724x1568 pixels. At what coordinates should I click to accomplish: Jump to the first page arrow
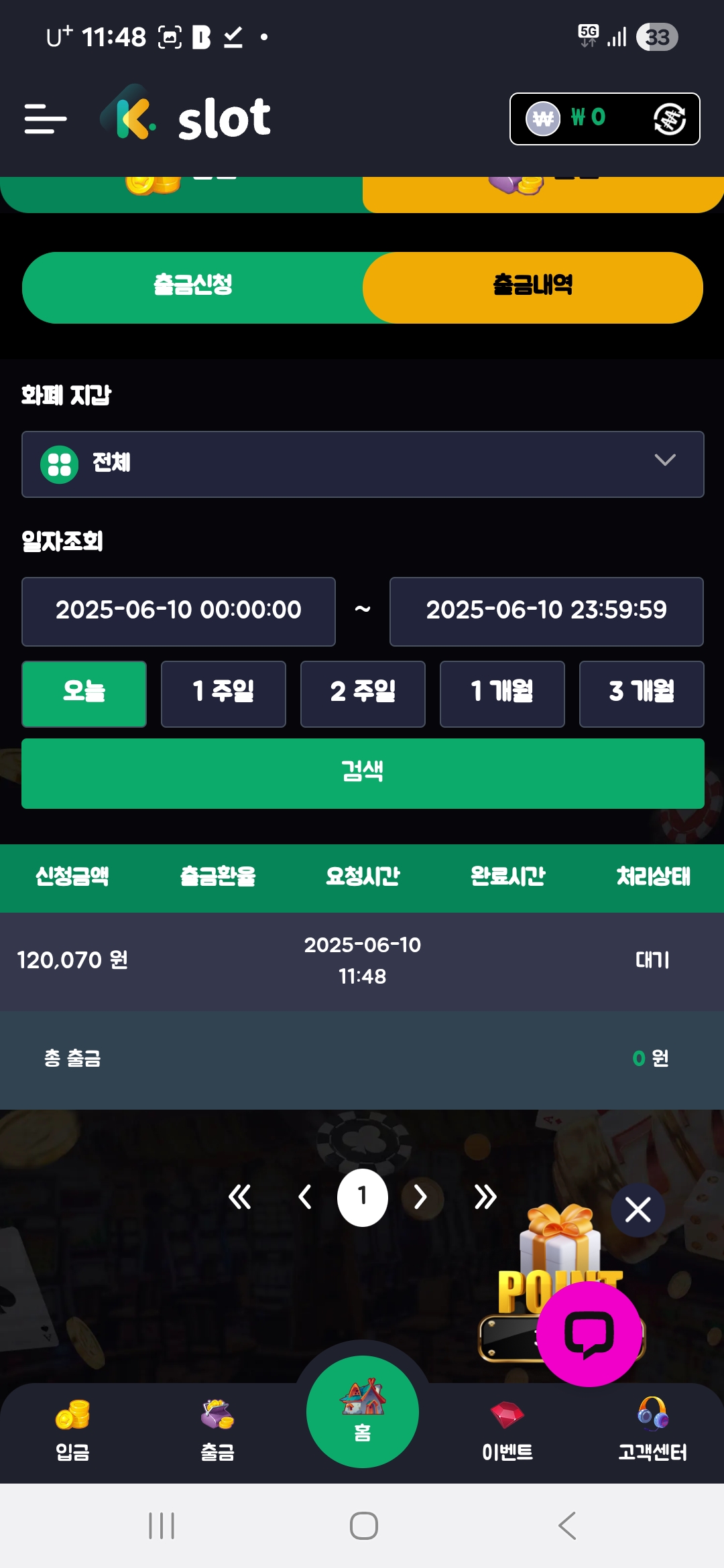pos(239,1197)
